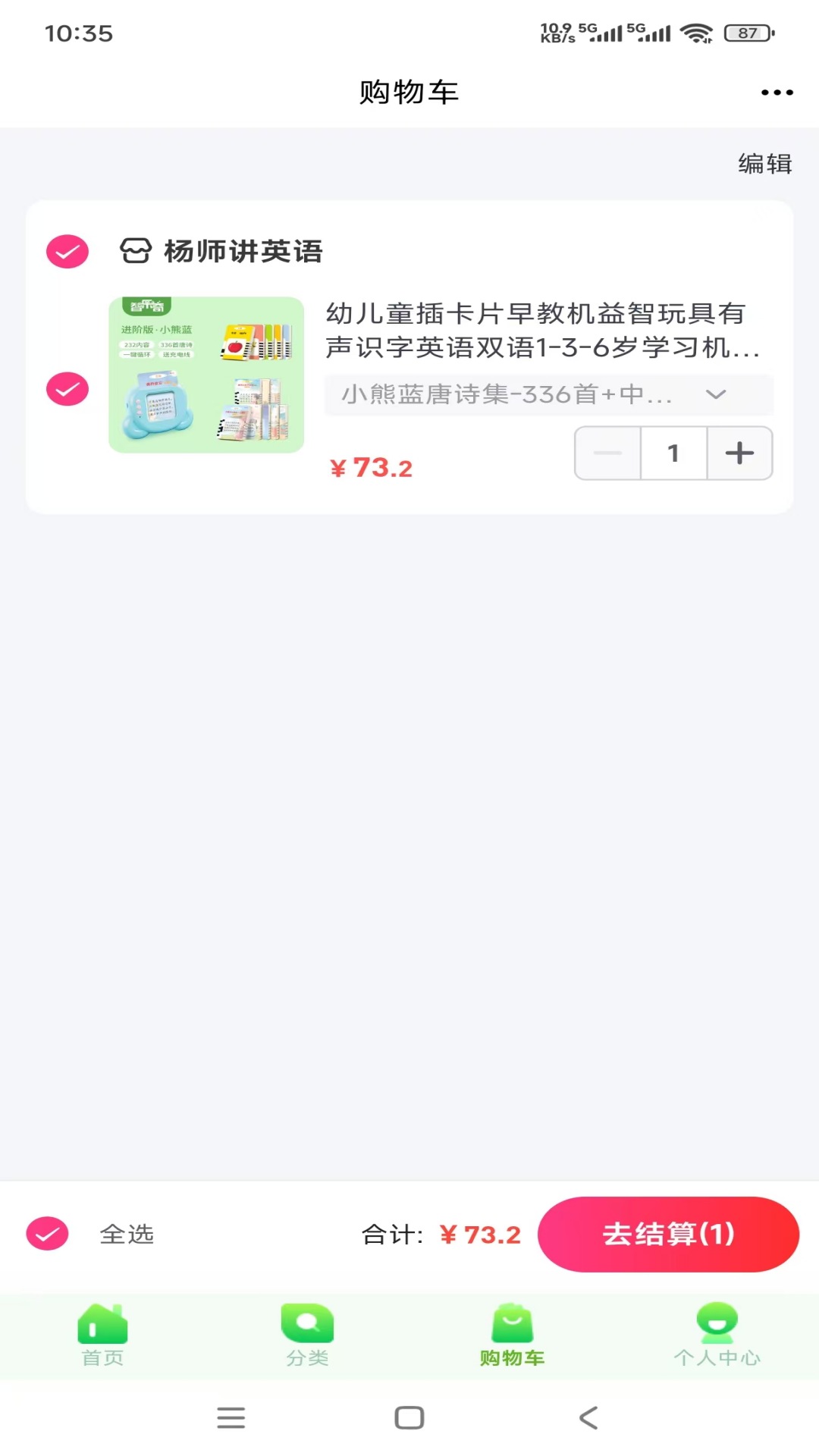The width and height of the screenshot is (819, 1456).
Task: Open recent apps from the navigation bar
Action: 231,1417
